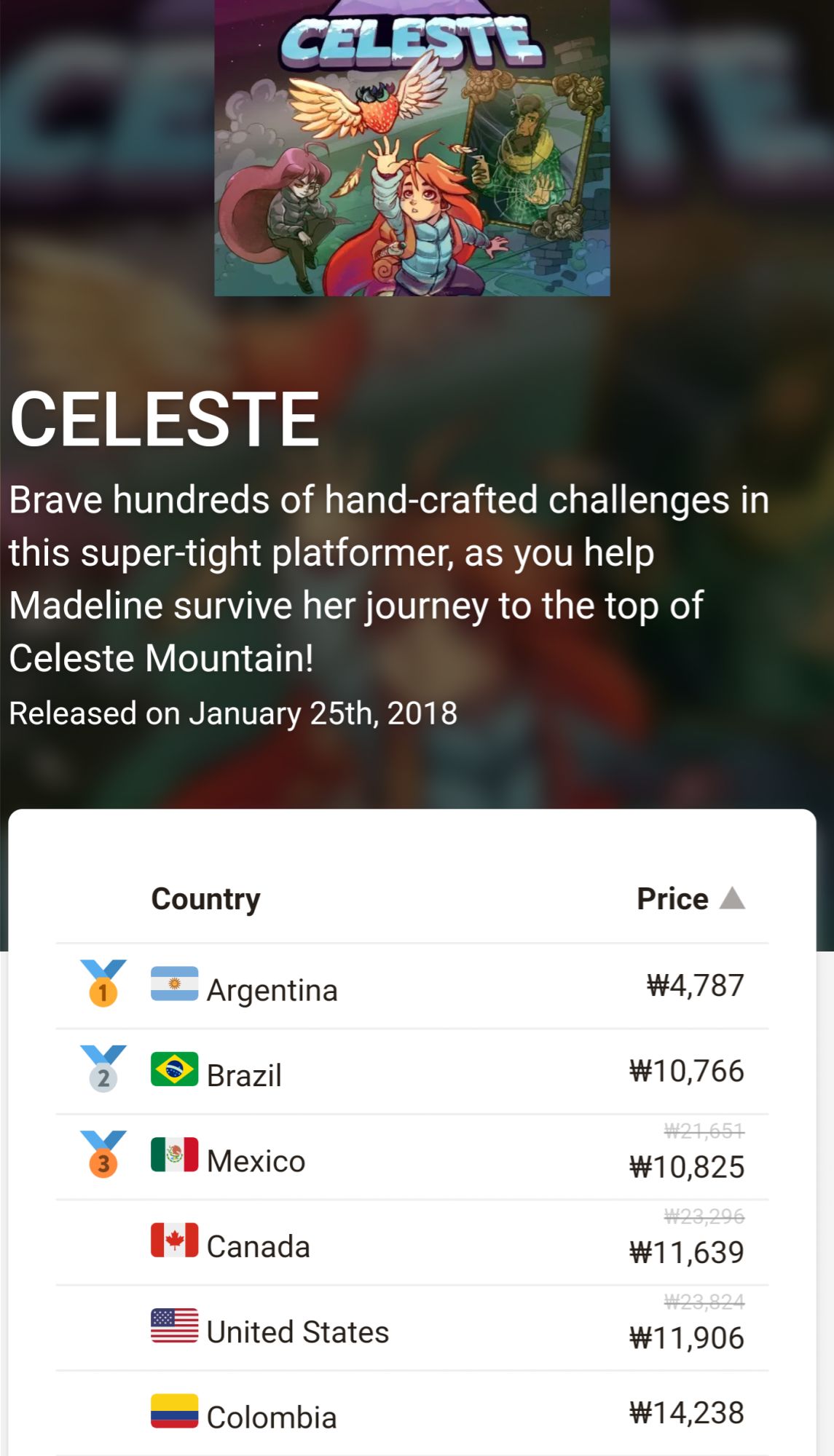Open the Brazil price row
Viewport: 834px width, 1456px height.
pos(412,1073)
